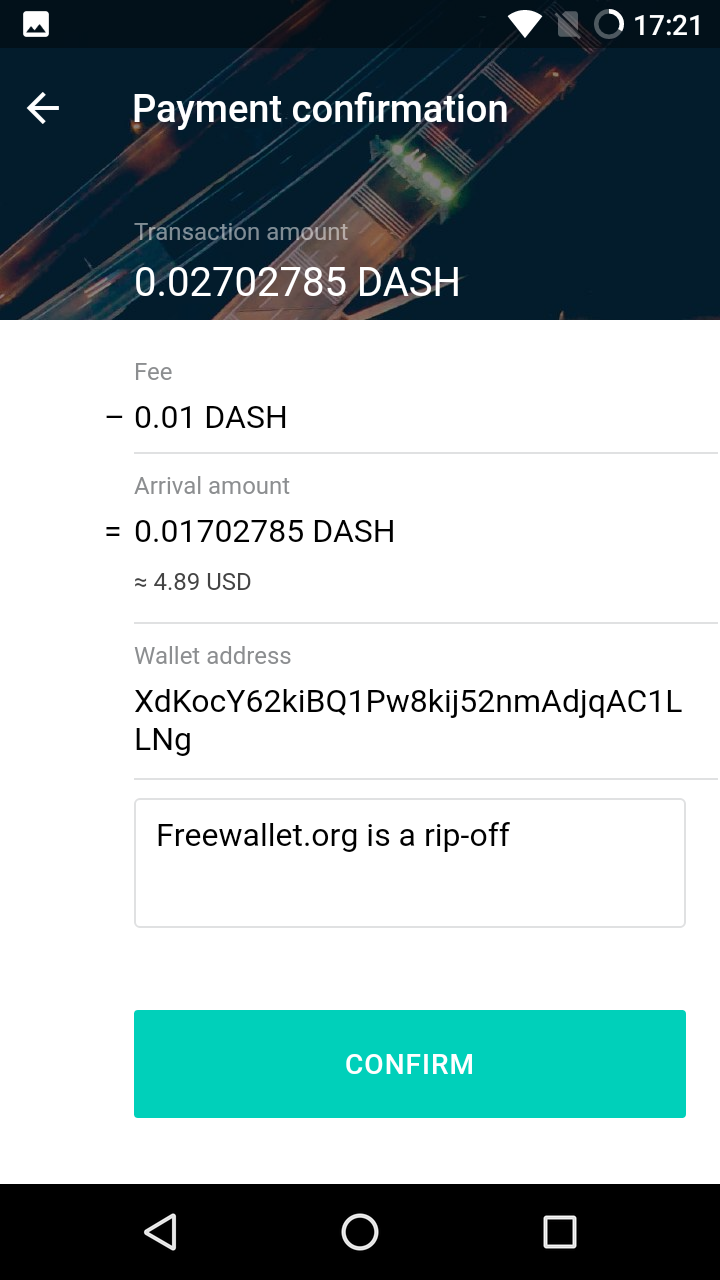Image resolution: width=720 pixels, height=1280 pixels.
Task: Go back from Payment confirmation
Action: (x=43, y=108)
